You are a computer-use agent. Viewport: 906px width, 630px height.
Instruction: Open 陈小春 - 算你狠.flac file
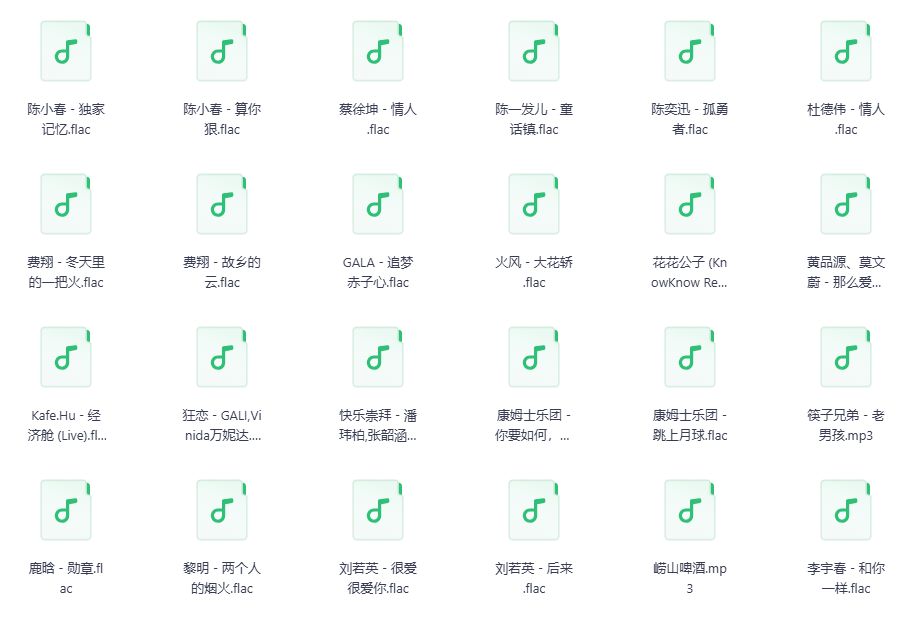[222, 51]
